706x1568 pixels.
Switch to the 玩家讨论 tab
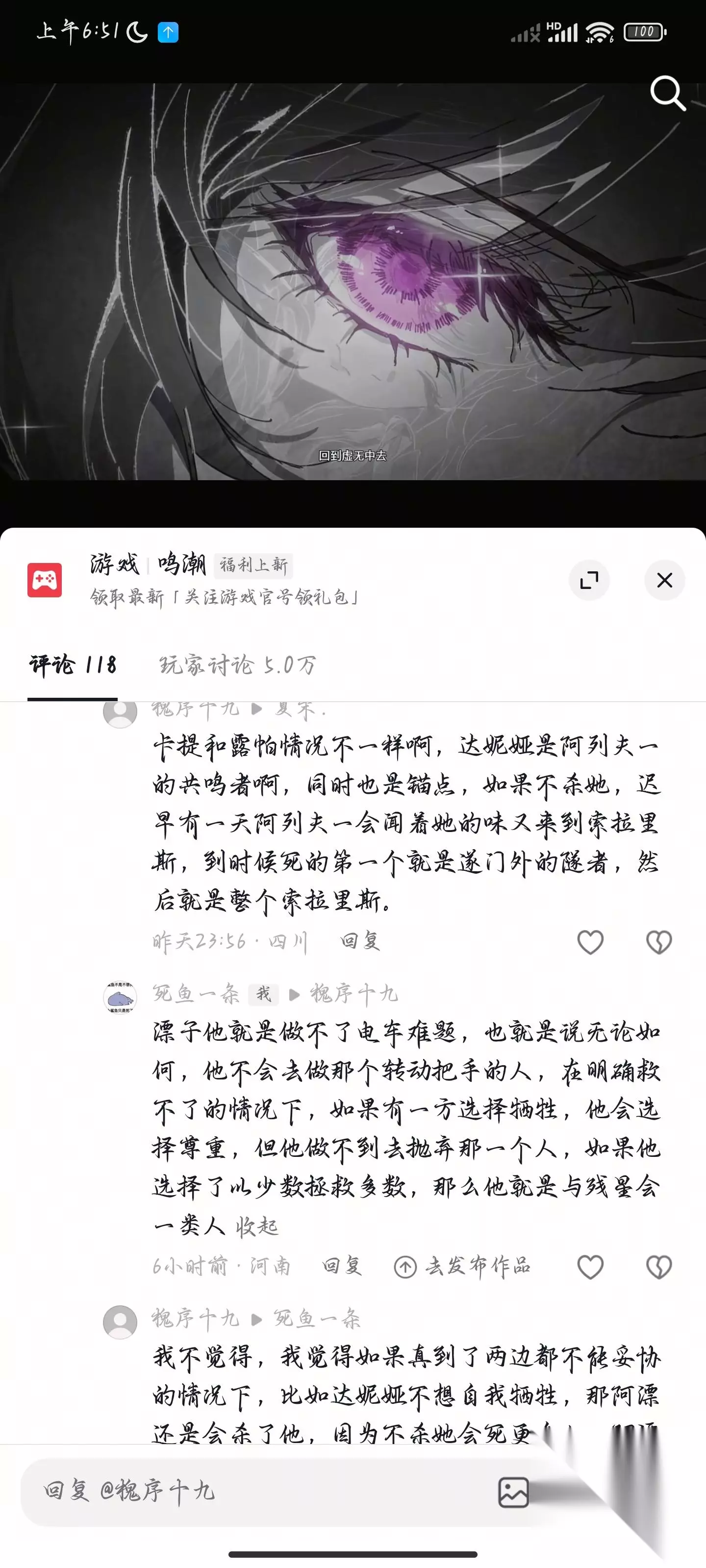238,665
